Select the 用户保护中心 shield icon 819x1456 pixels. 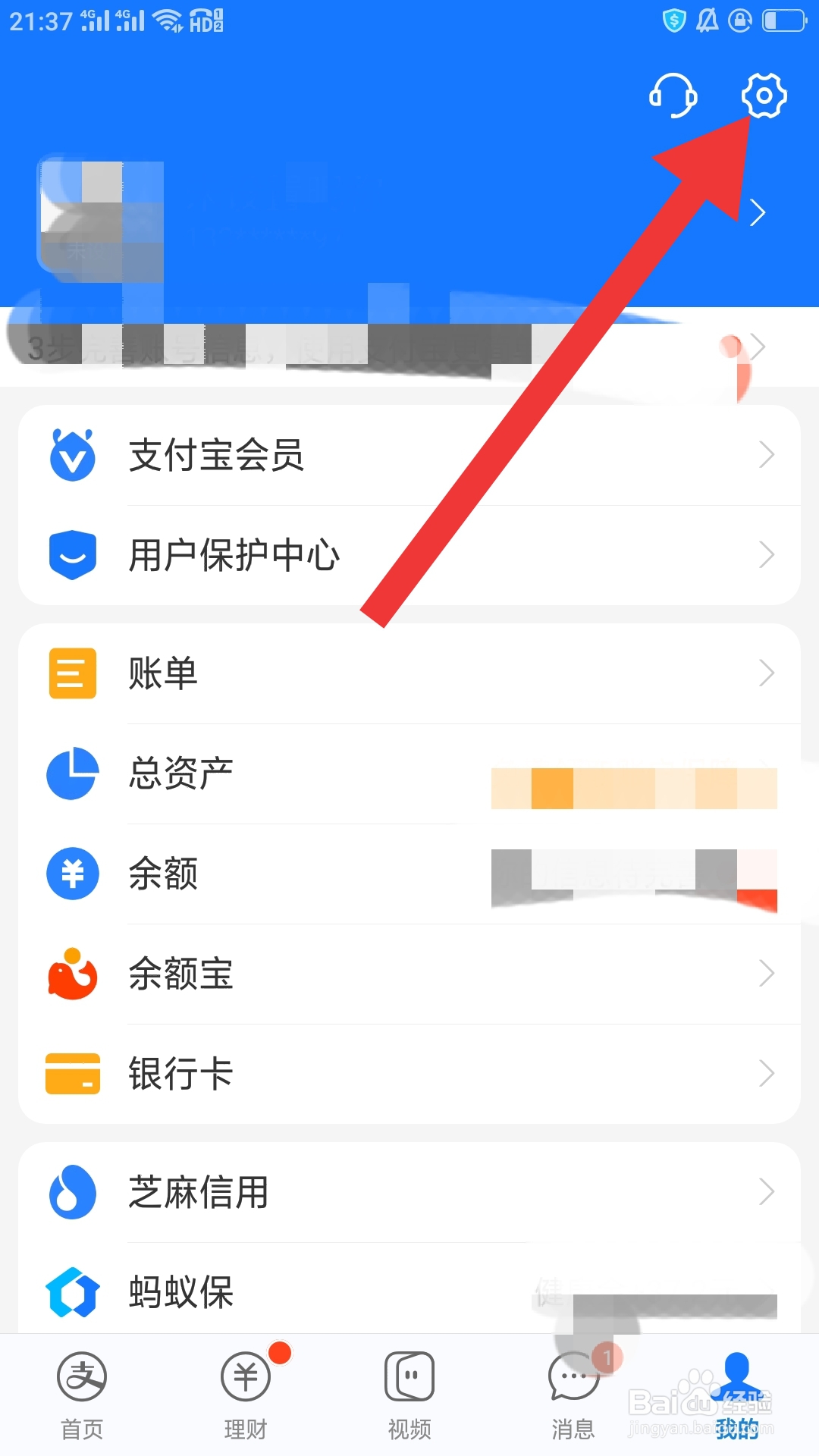pyautogui.click(x=72, y=554)
